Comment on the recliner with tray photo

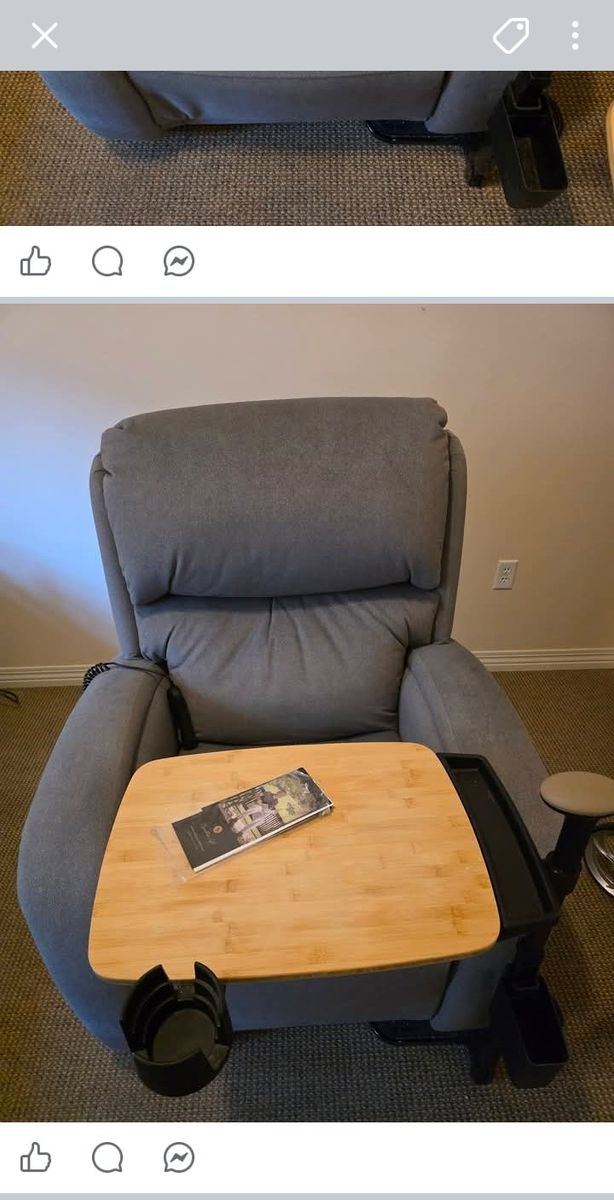[107, 1157]
